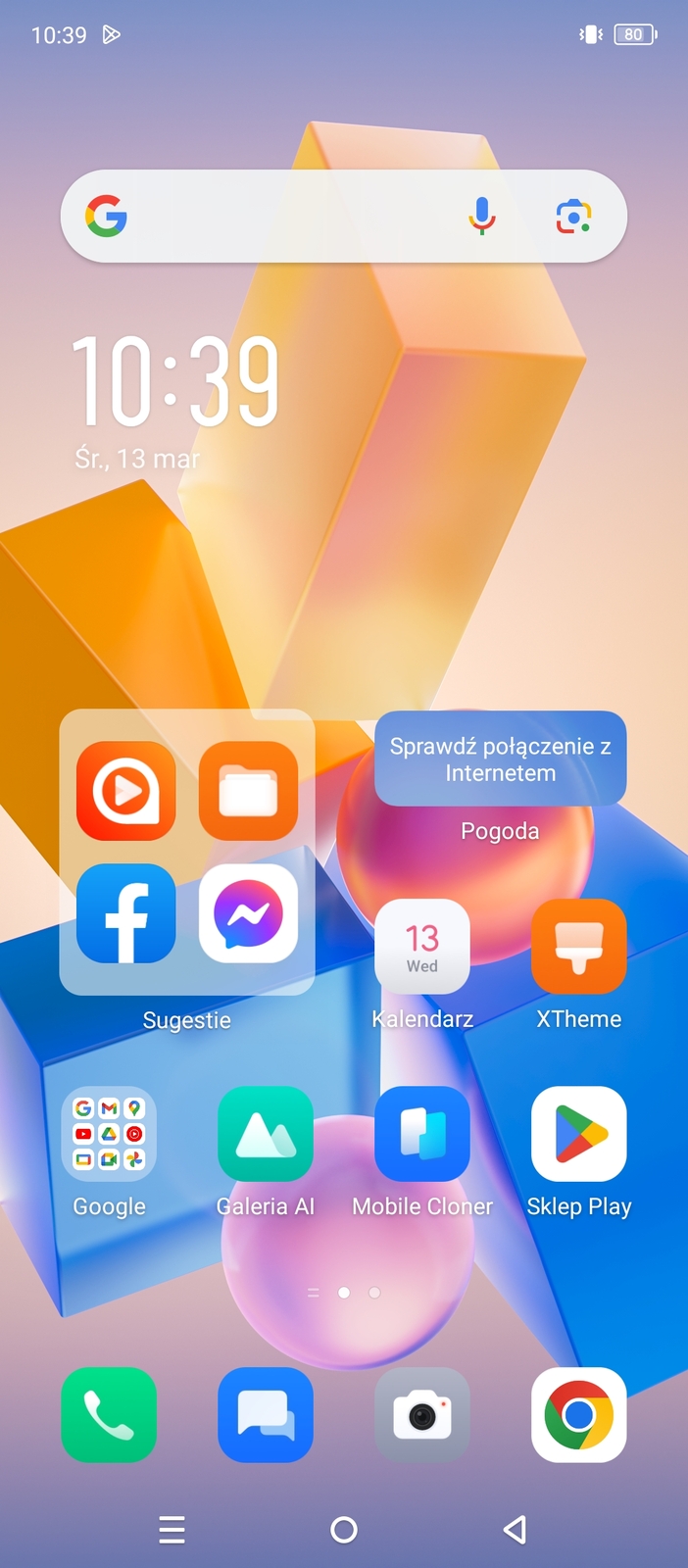Start a voice search with the microphone

tap(481, 217)
